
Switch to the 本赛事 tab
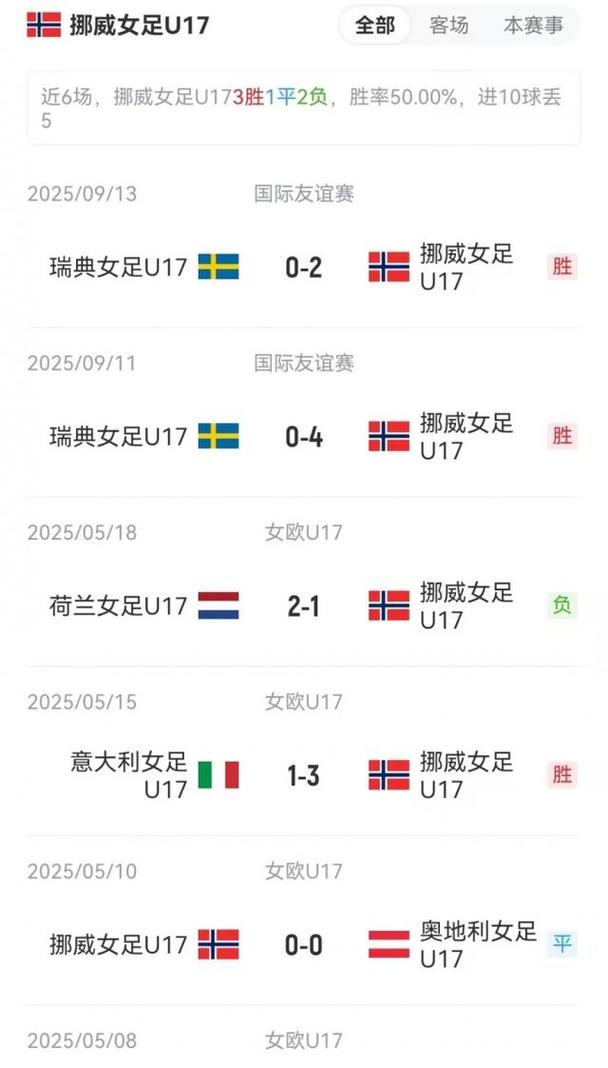(x=532, y=25)
